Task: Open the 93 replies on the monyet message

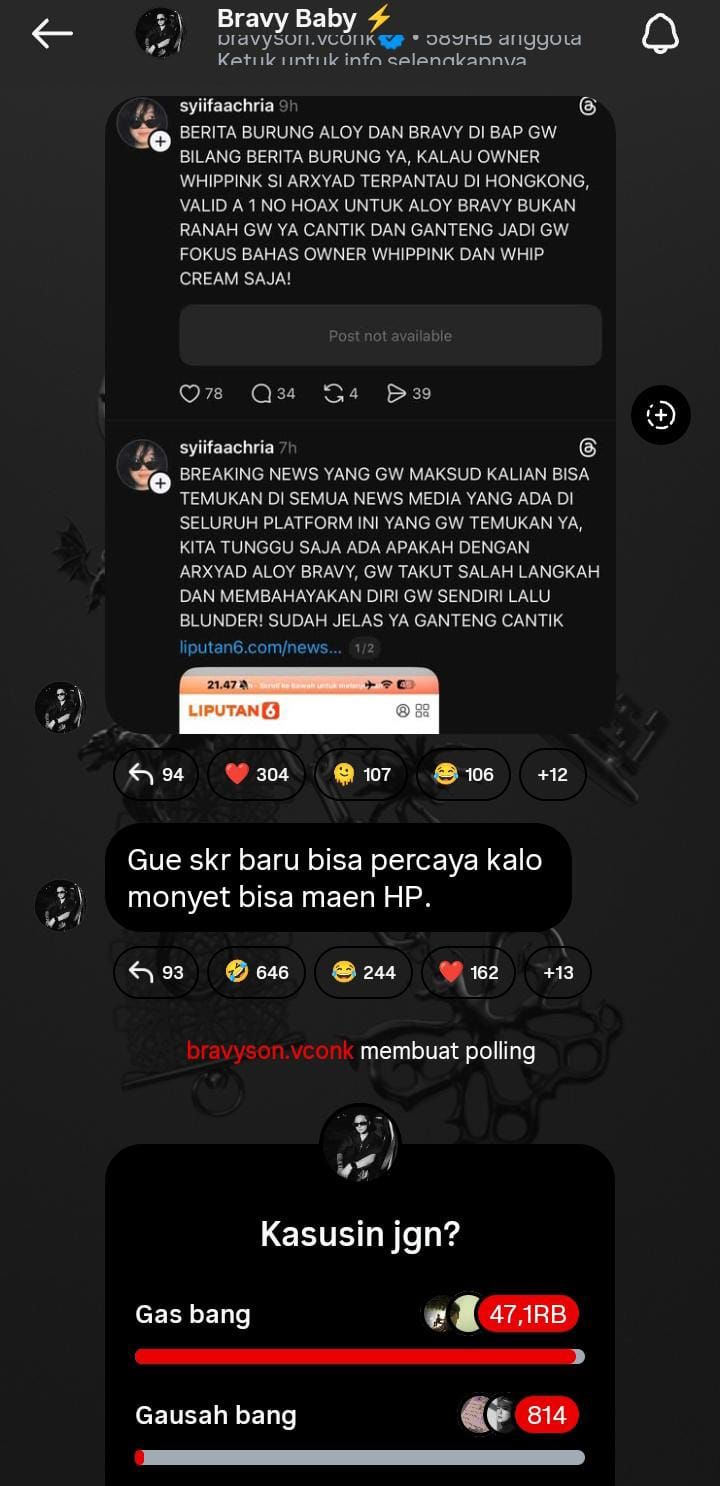Action: (x=156, y=972)
